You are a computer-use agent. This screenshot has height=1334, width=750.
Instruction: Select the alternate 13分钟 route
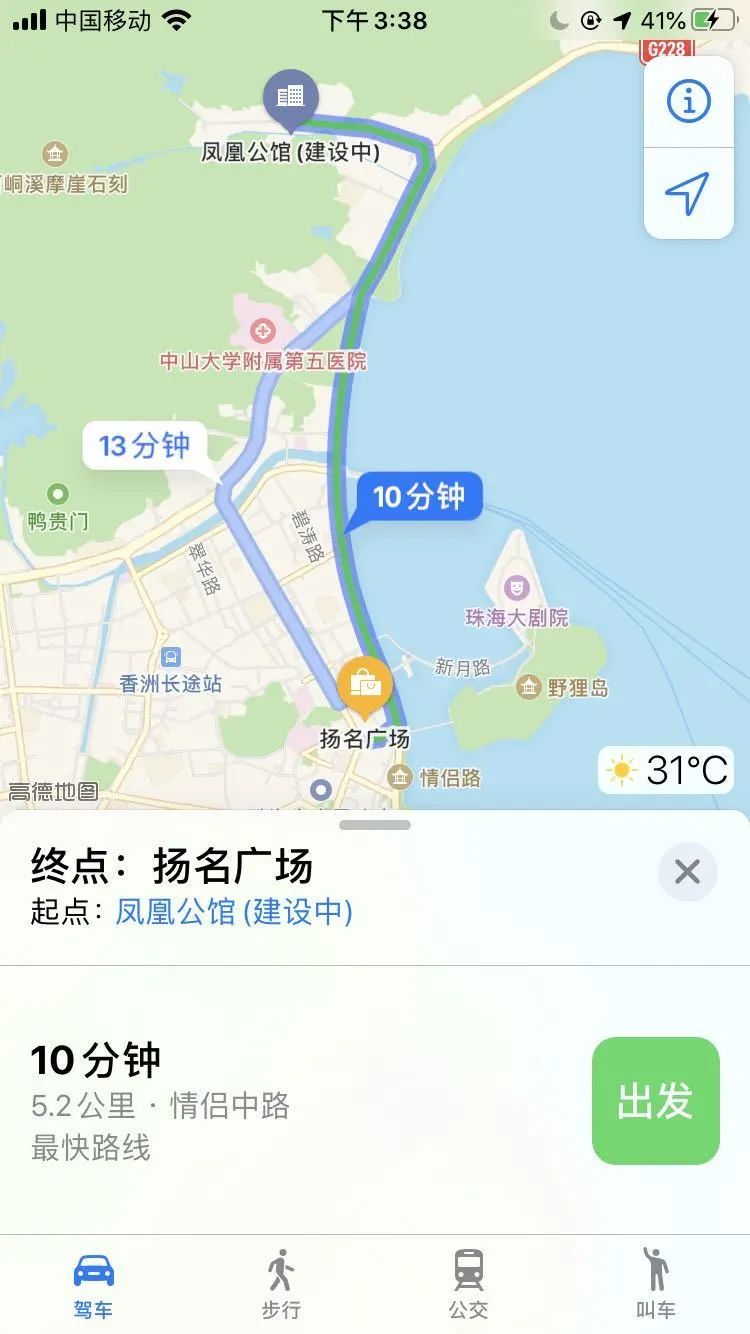click(x=144, y=446)
